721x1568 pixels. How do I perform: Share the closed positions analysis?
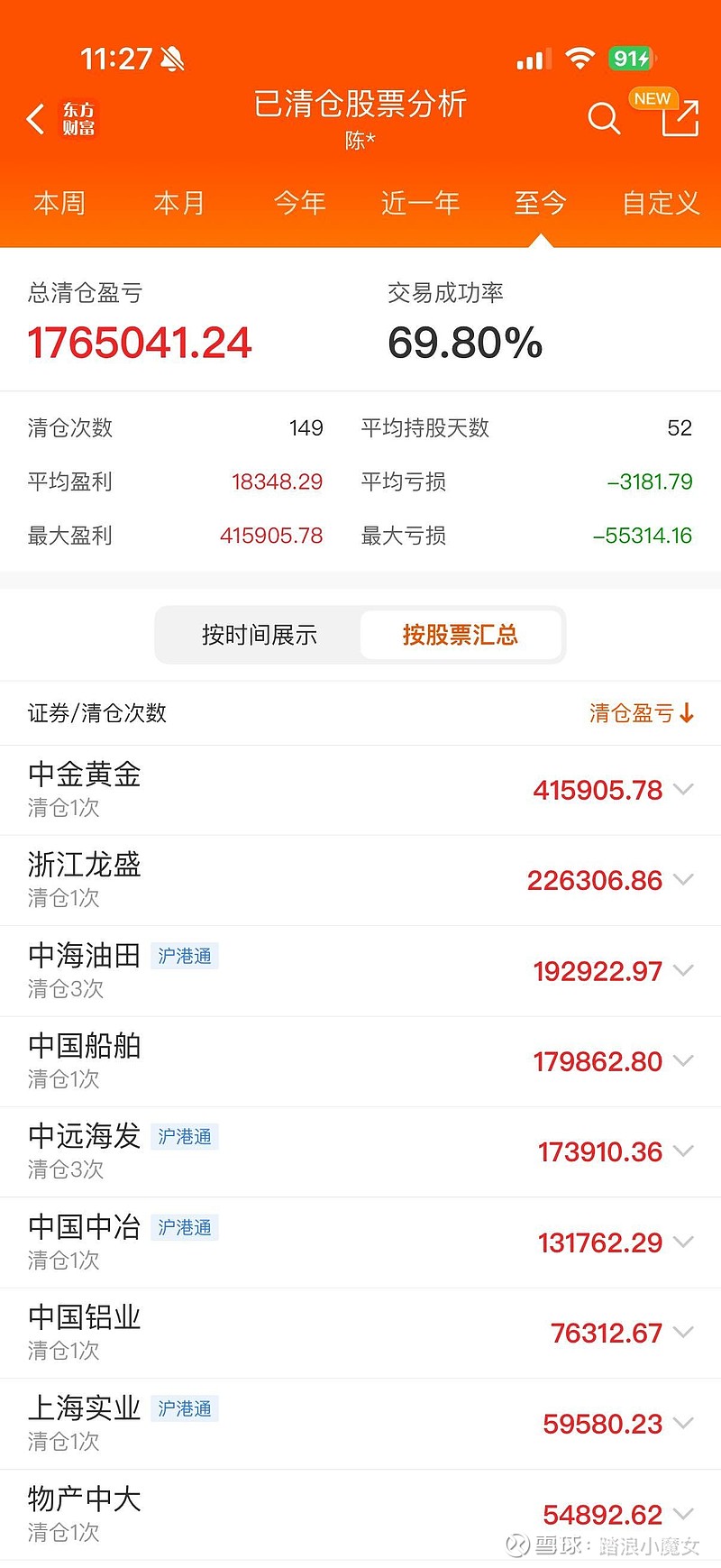(x=680, y=118)
